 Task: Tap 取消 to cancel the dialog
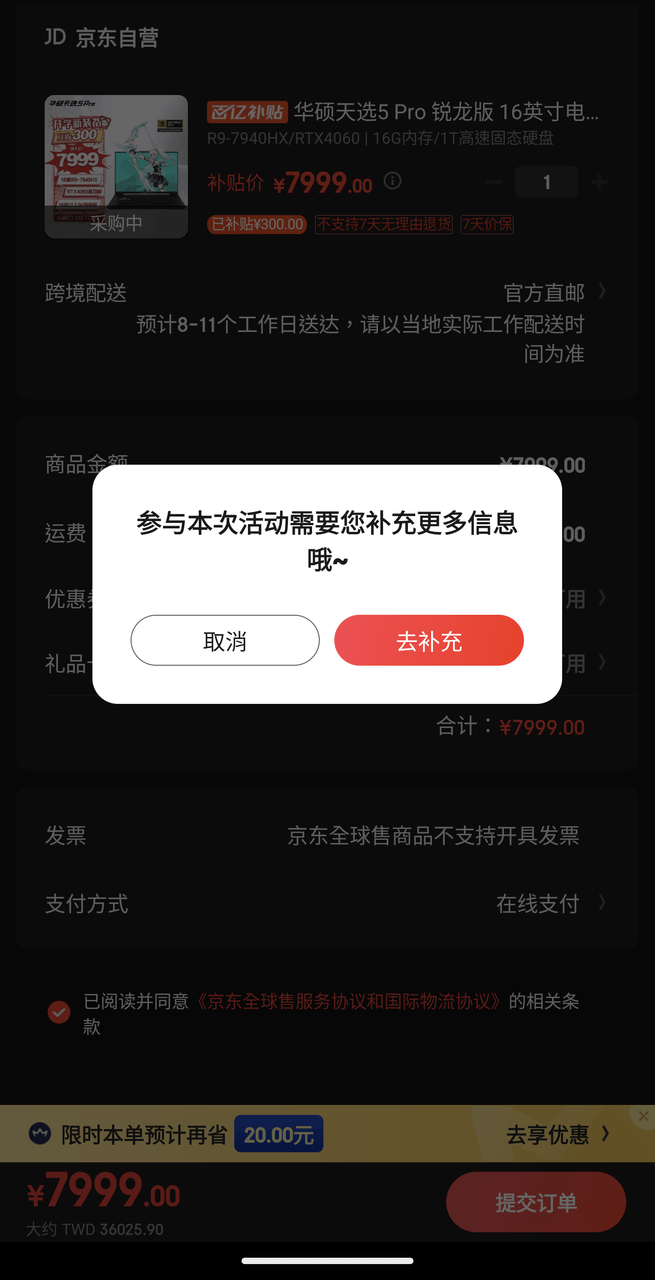click(225, 641)
